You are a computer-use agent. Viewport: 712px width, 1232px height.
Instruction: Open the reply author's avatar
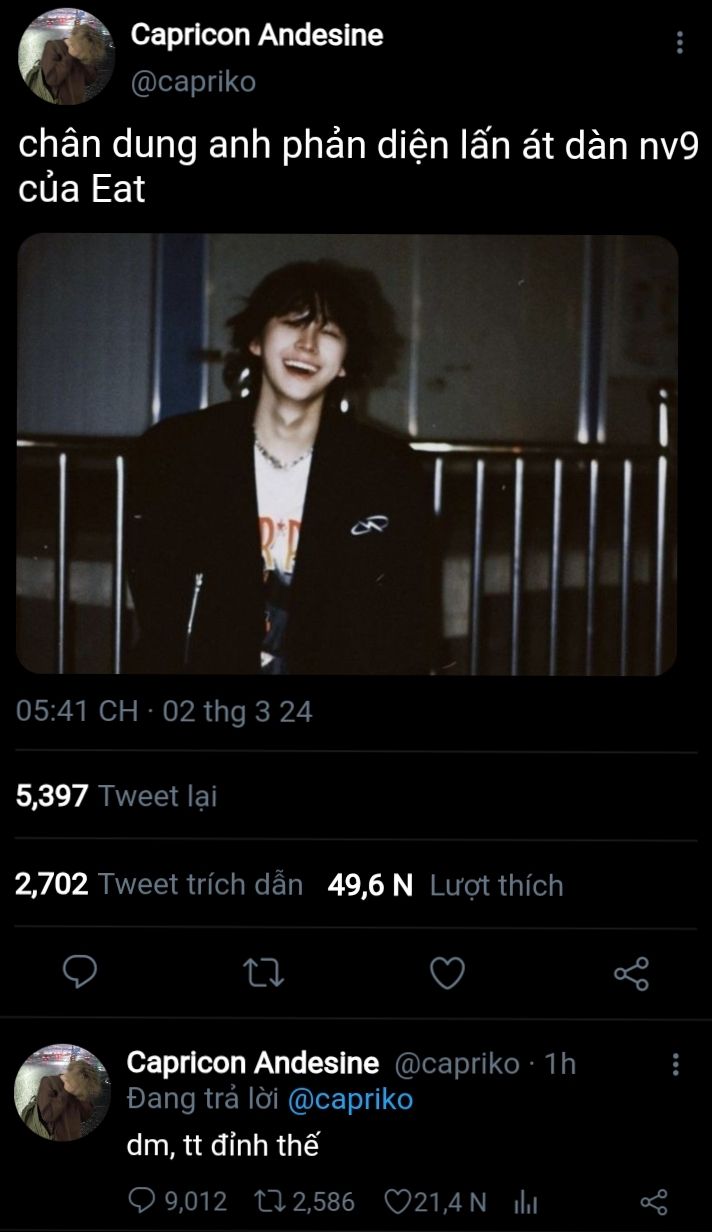(x=62, y=1092)
